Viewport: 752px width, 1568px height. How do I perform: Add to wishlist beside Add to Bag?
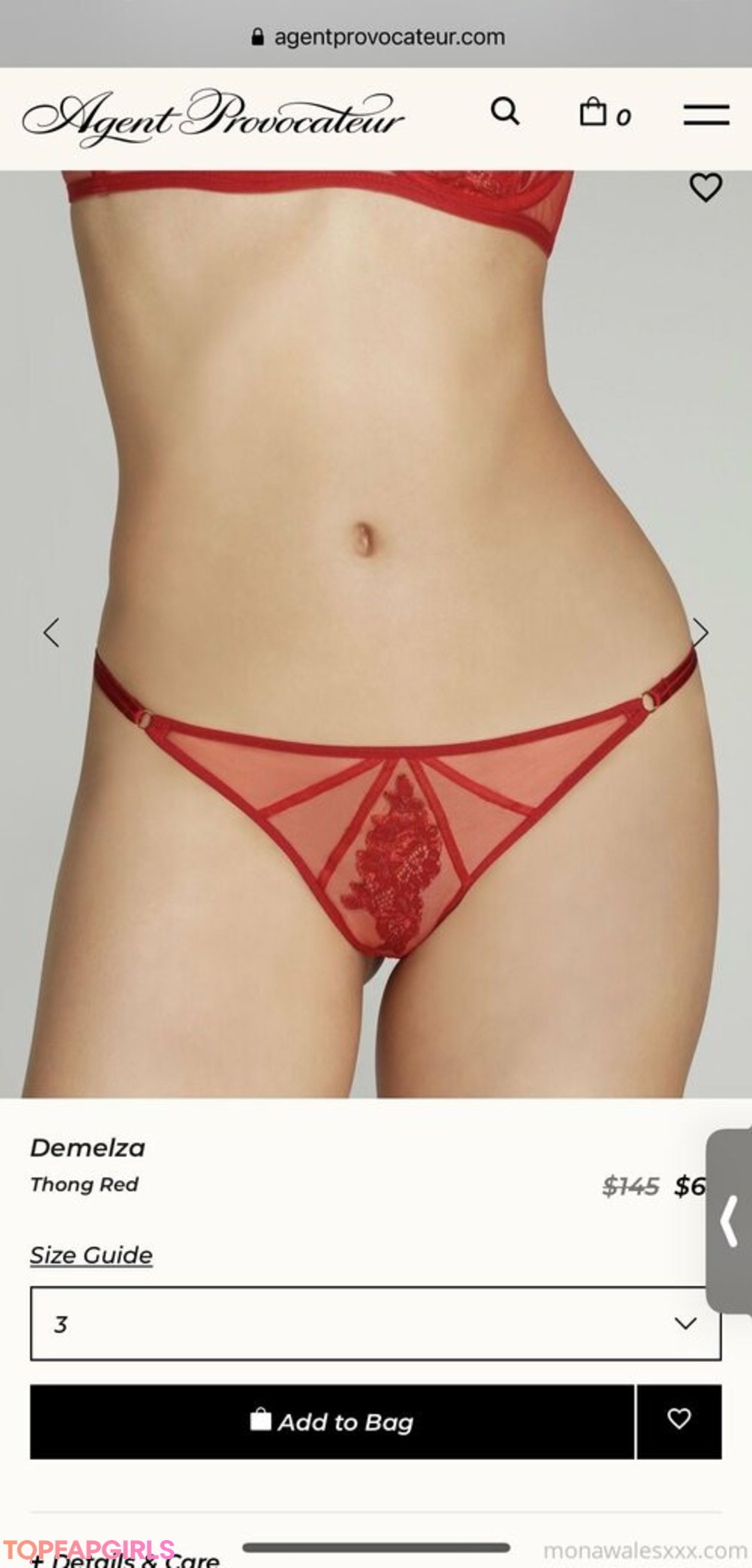(679, 1422)
